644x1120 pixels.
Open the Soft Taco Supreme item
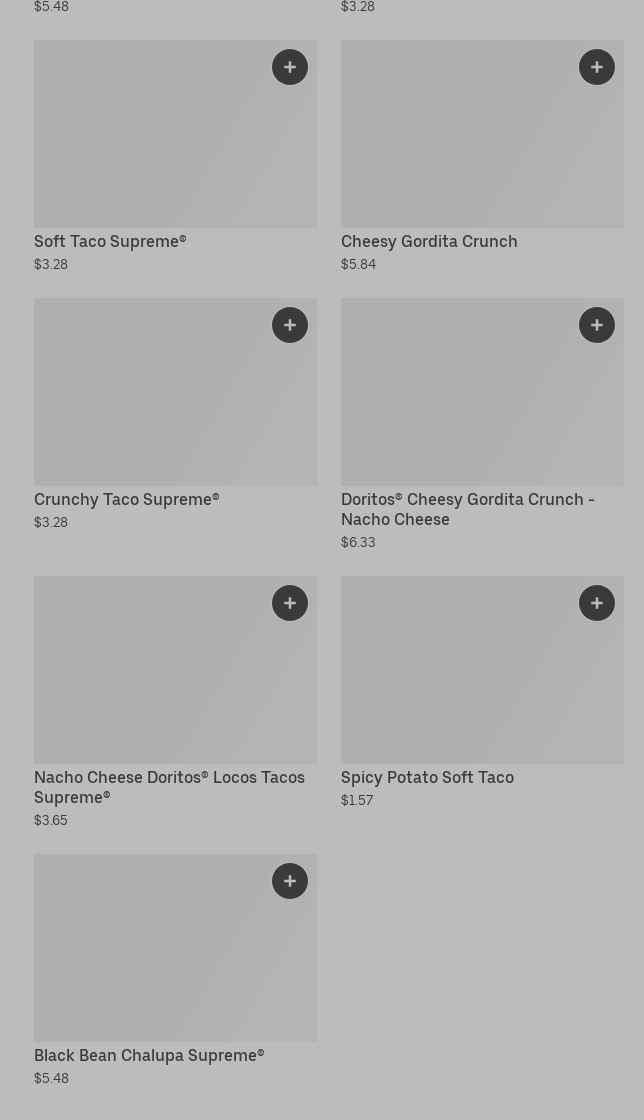coord(110,242)
